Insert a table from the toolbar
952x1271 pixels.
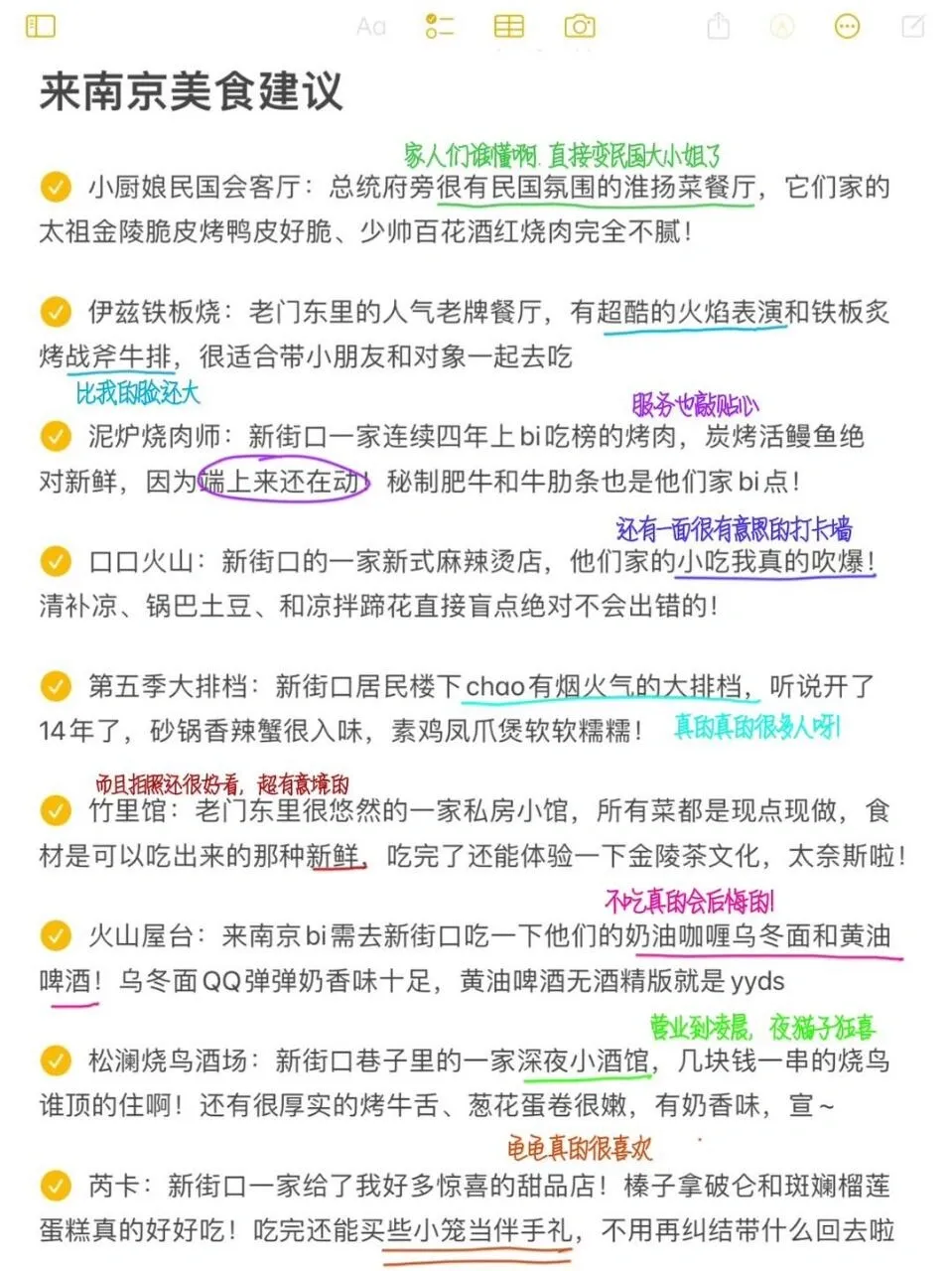point(509,26)
